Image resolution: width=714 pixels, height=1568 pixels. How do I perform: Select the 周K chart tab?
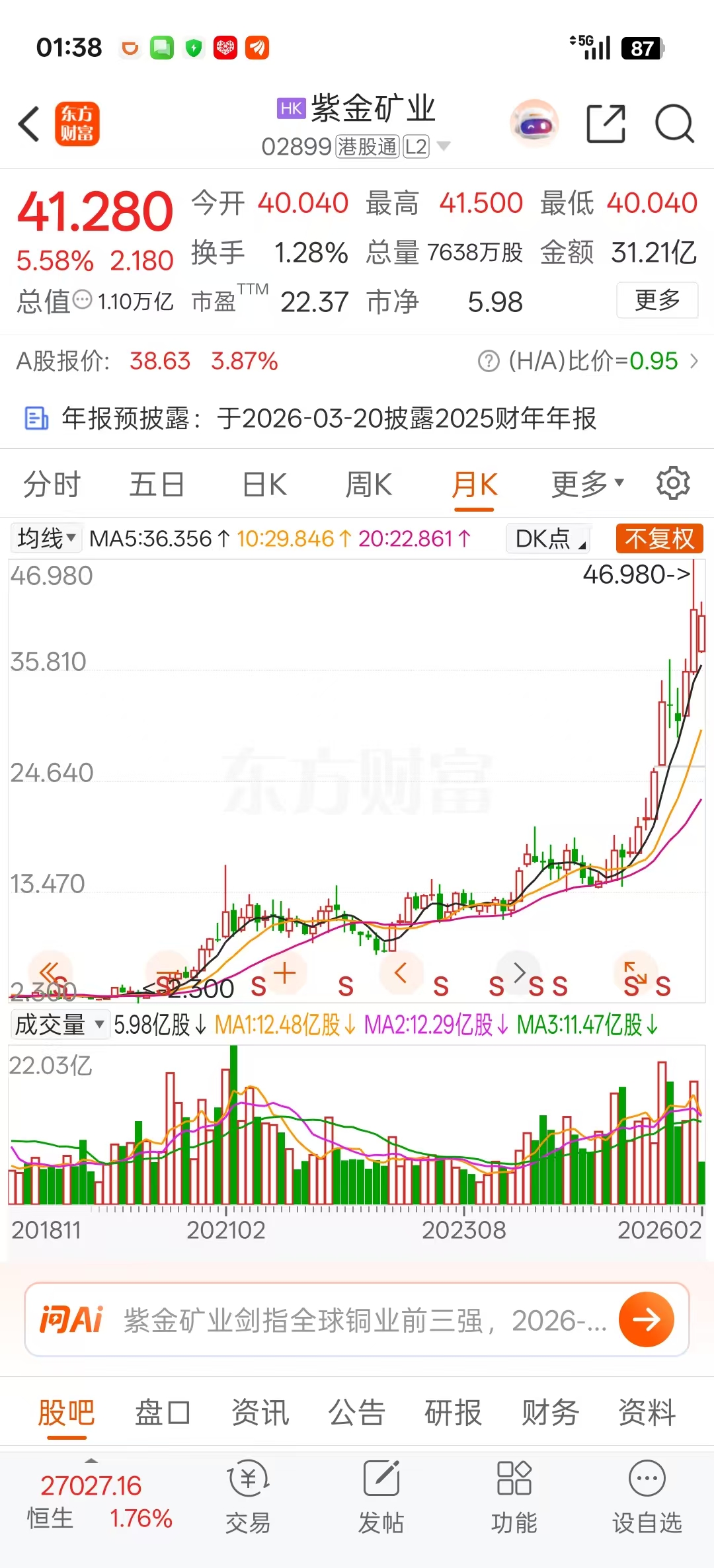point(368,485)
